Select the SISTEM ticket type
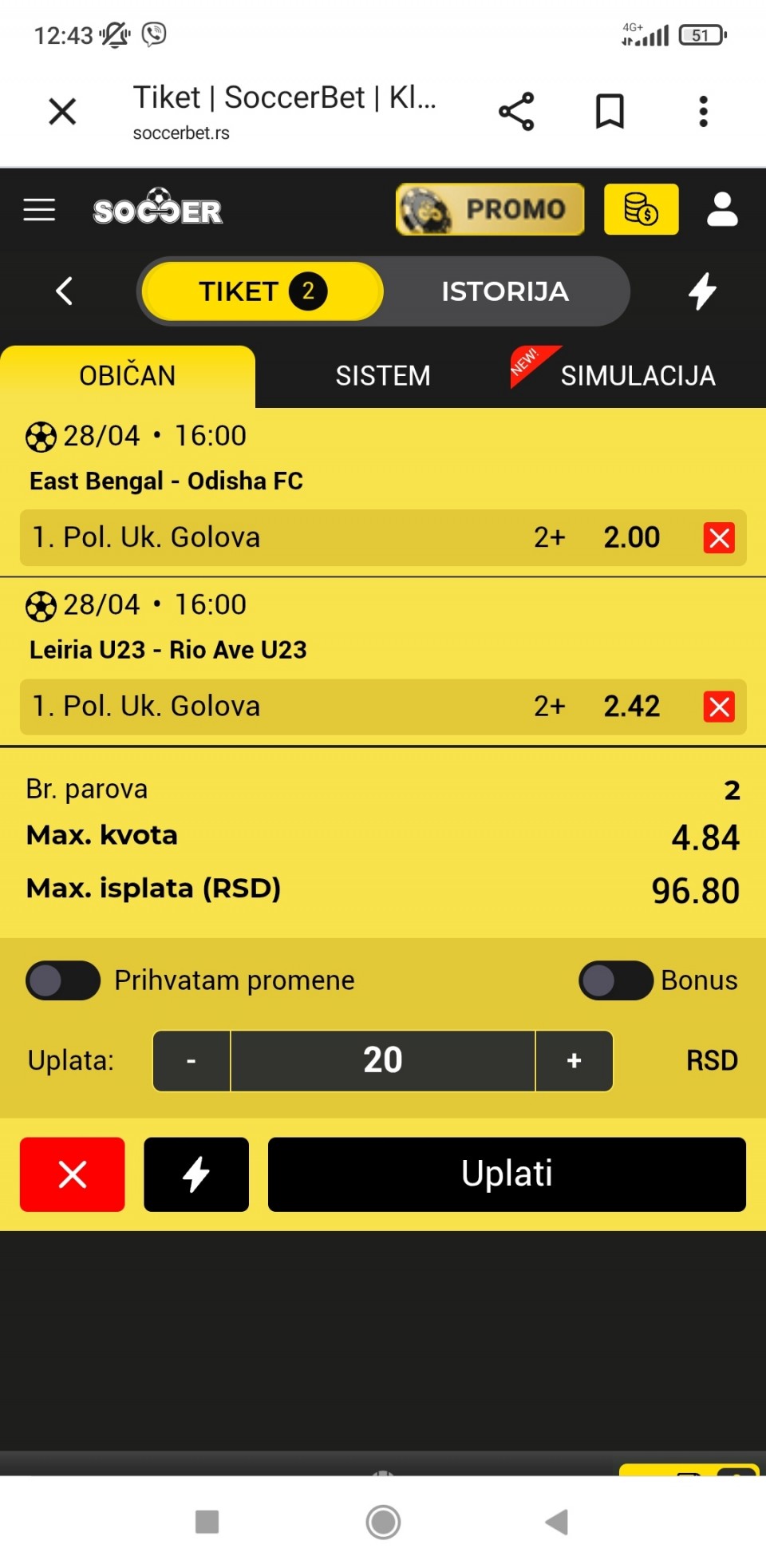 (x=383, y=376)
